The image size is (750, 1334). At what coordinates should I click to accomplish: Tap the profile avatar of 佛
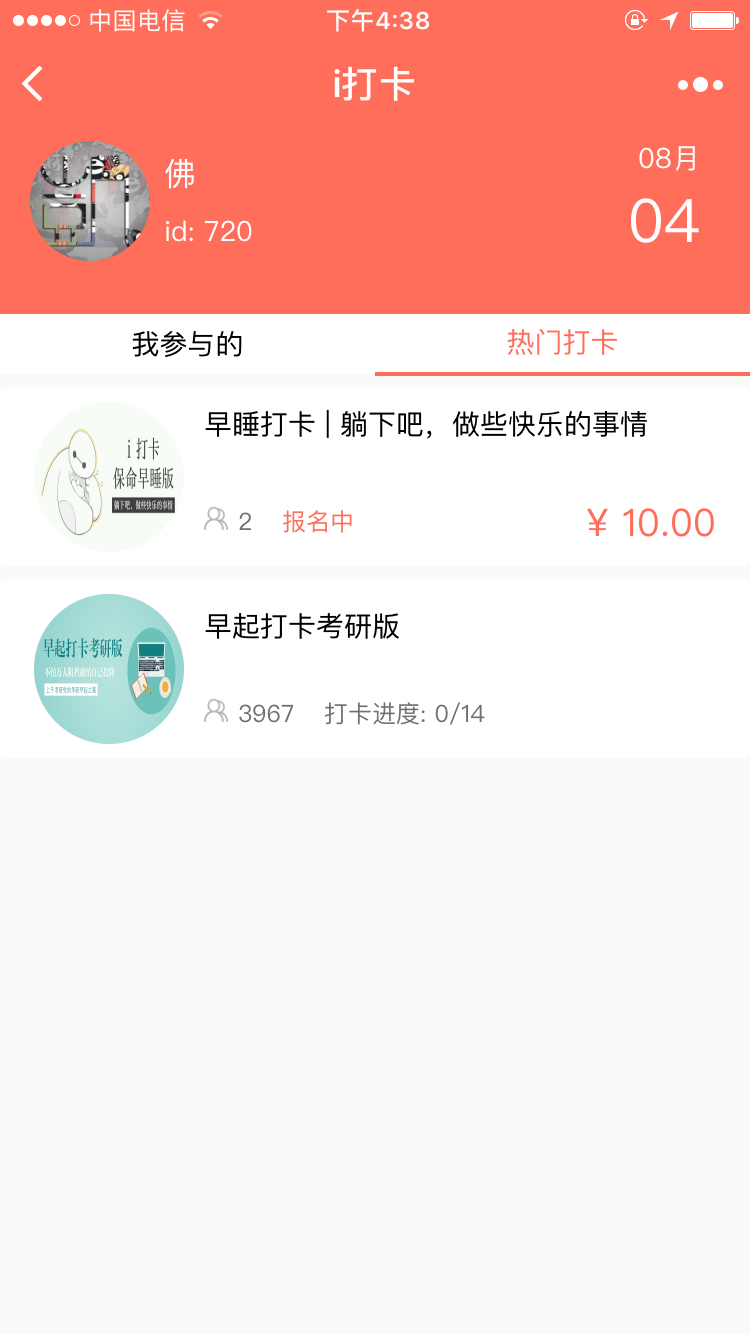pos(90,201)
